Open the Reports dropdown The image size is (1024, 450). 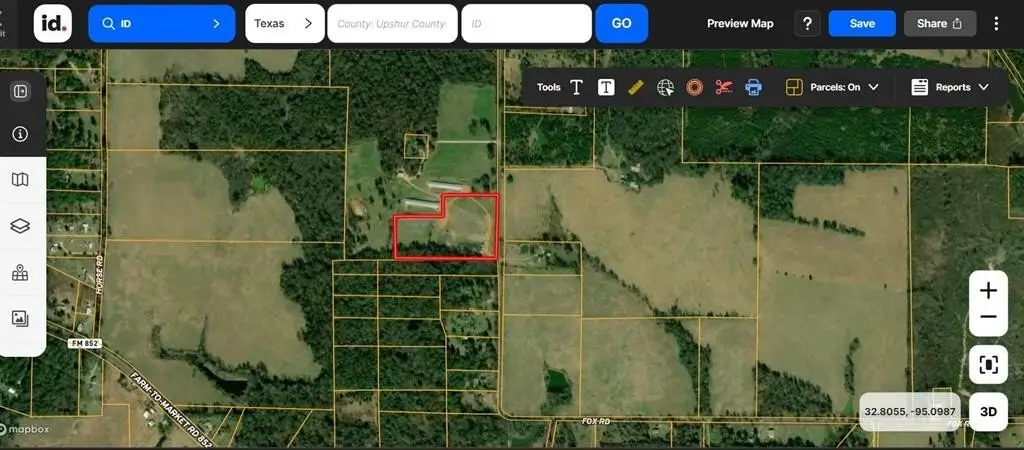coord(950,87)
